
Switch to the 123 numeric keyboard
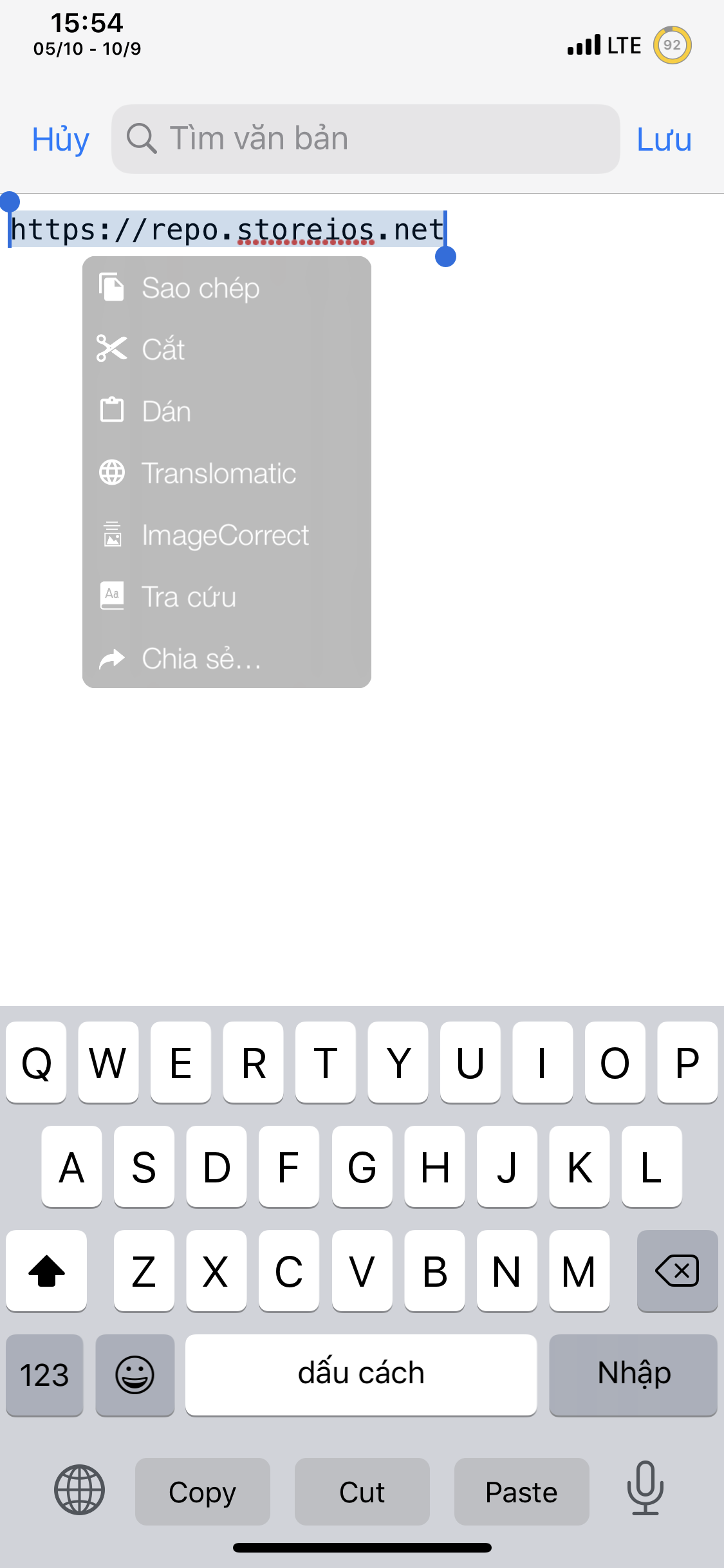(x=44, y=1375)
